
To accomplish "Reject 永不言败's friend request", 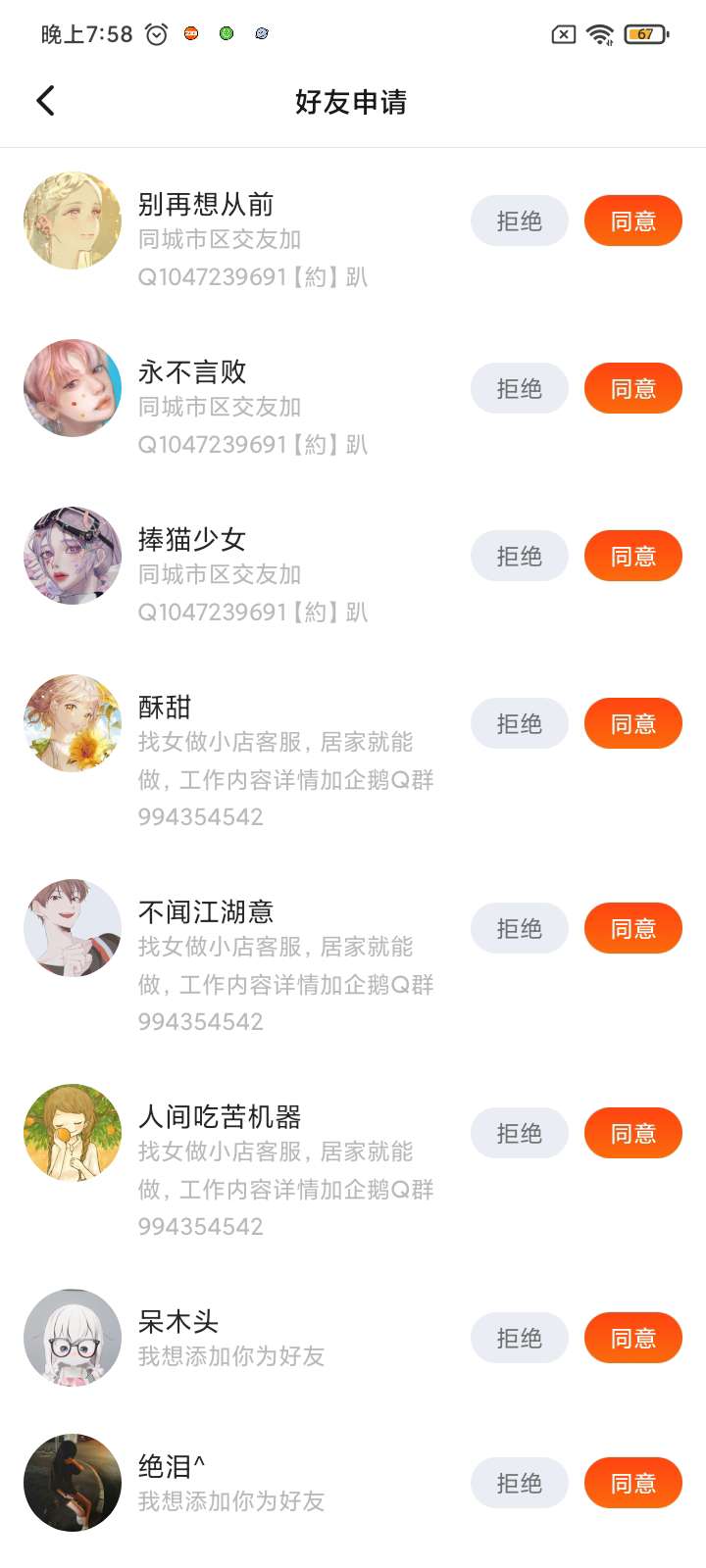I will [520, 388].
